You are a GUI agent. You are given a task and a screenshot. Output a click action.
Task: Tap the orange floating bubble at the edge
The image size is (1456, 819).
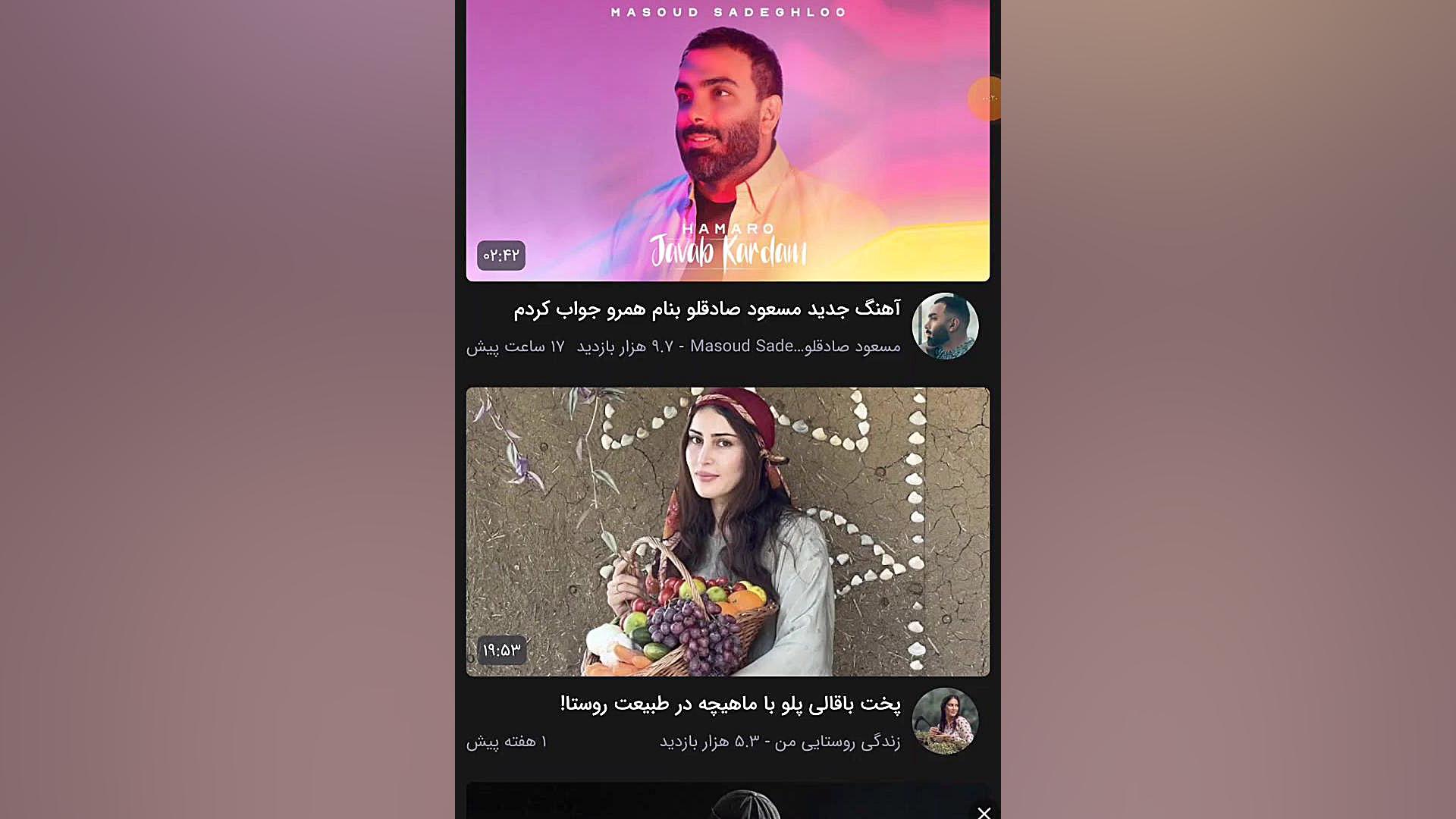(986, 99)
